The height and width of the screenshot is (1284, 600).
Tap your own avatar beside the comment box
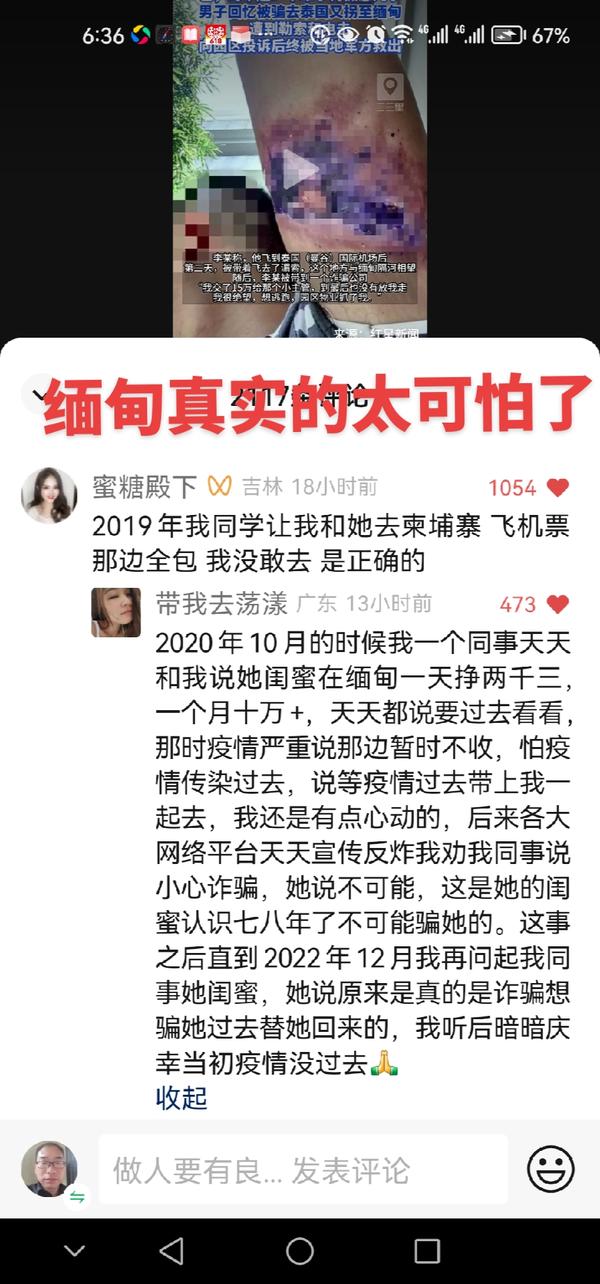point(49,1168)
